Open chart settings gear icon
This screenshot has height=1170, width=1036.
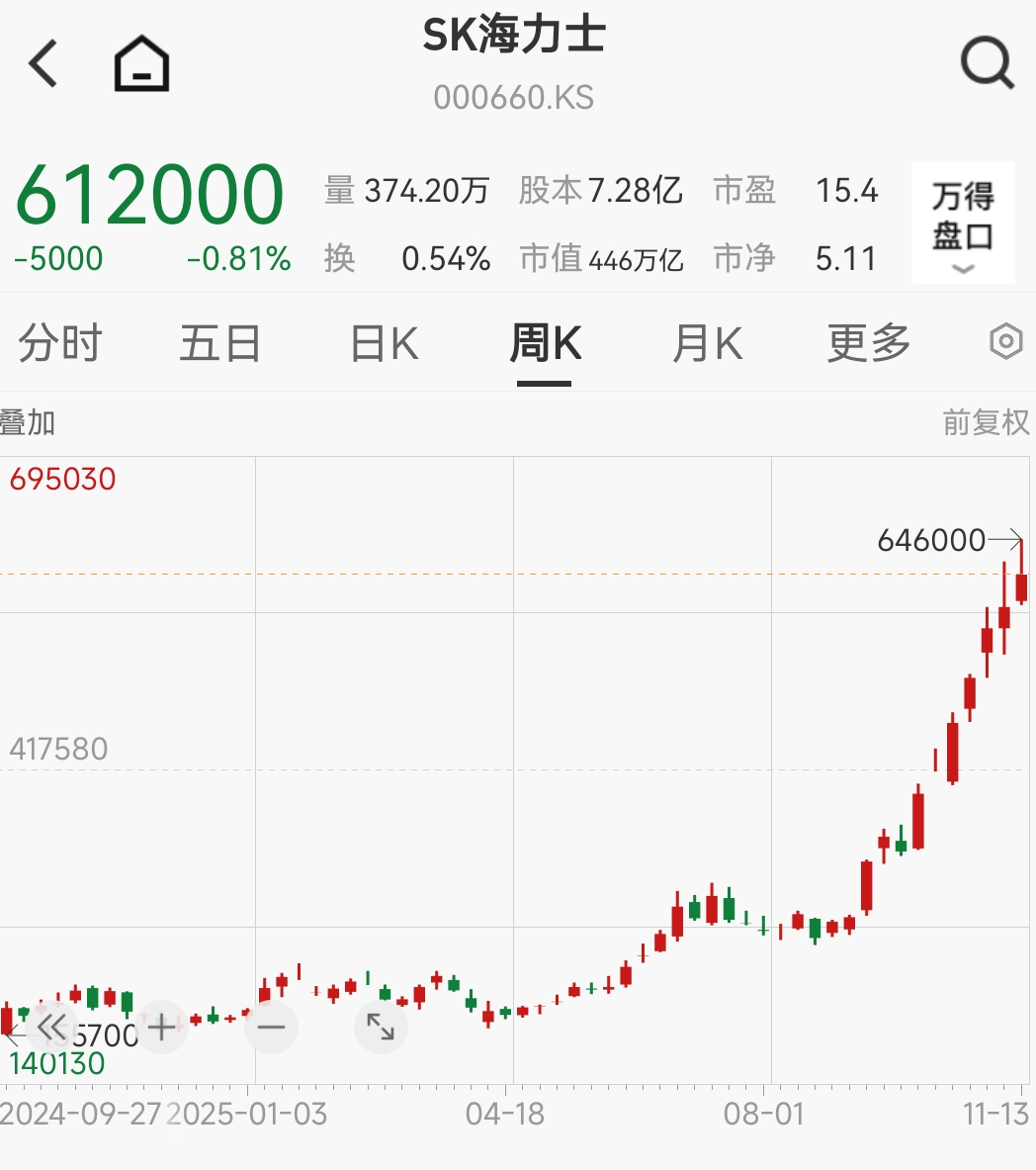1005,342
